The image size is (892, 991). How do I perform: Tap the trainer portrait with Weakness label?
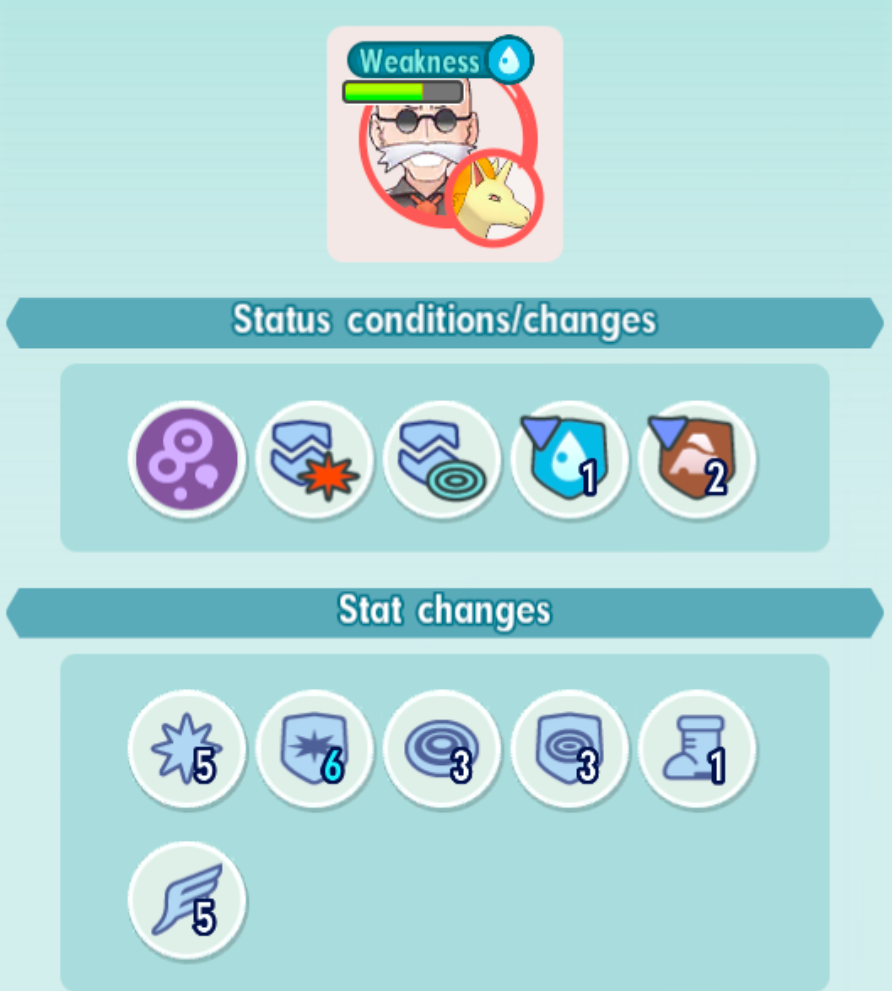[444, 144]
